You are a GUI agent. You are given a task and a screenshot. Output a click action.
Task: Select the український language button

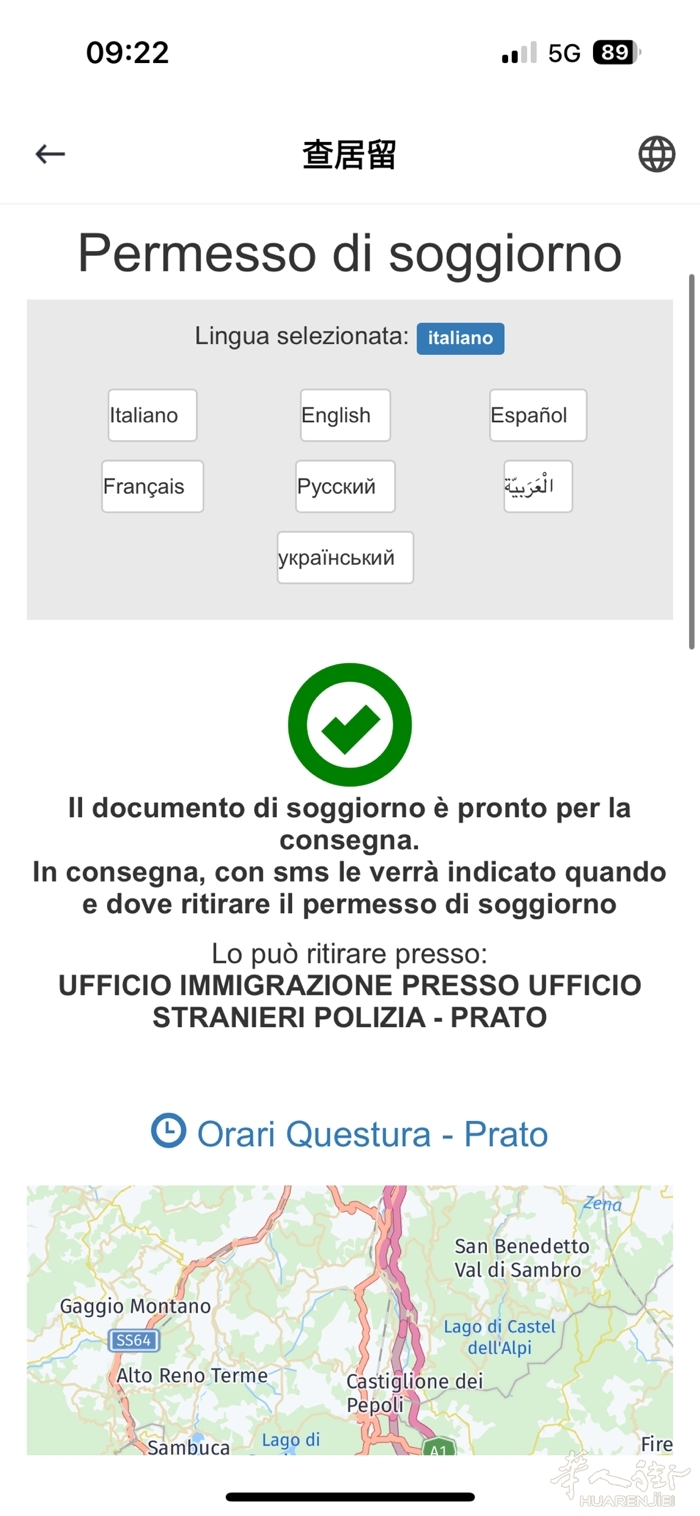tap(345, 558)
